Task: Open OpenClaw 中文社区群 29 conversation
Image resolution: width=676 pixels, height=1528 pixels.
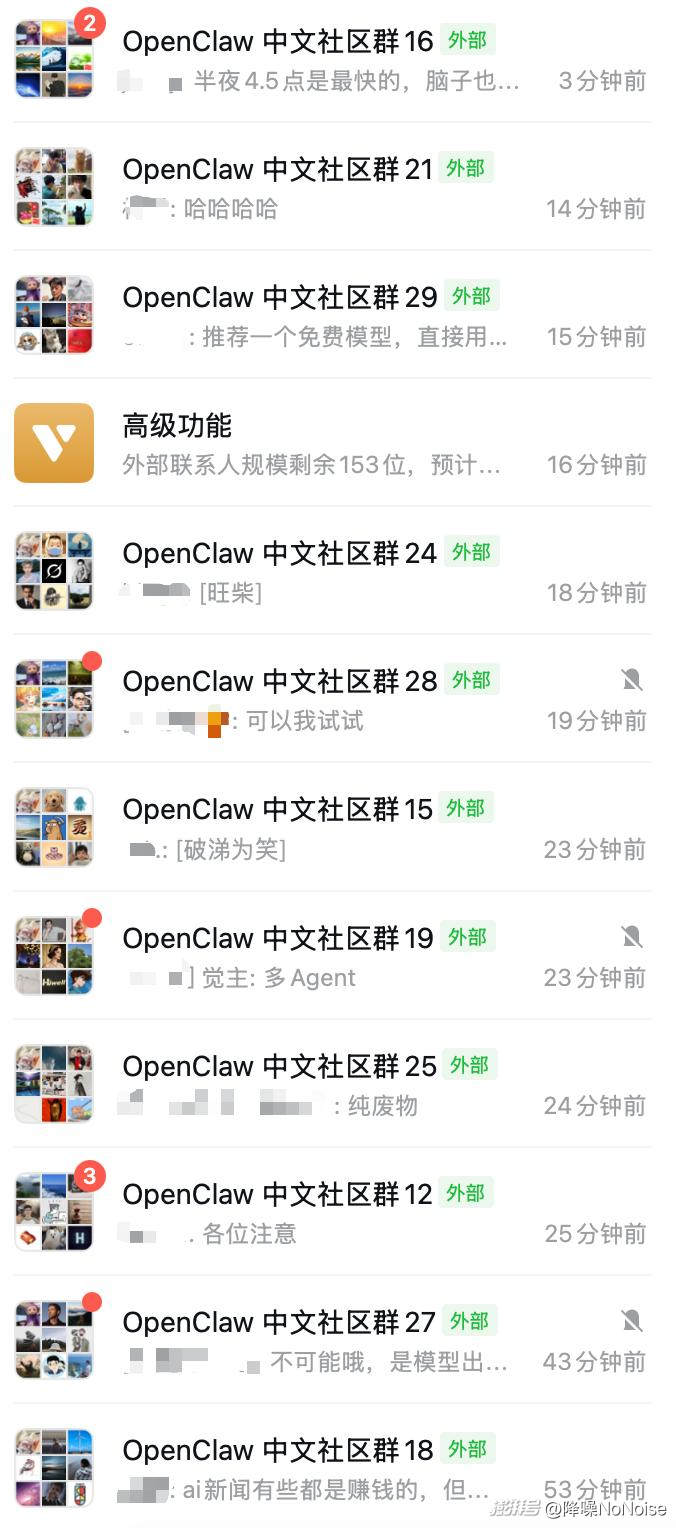Action: pyautogui.click(x=280, y=298)
